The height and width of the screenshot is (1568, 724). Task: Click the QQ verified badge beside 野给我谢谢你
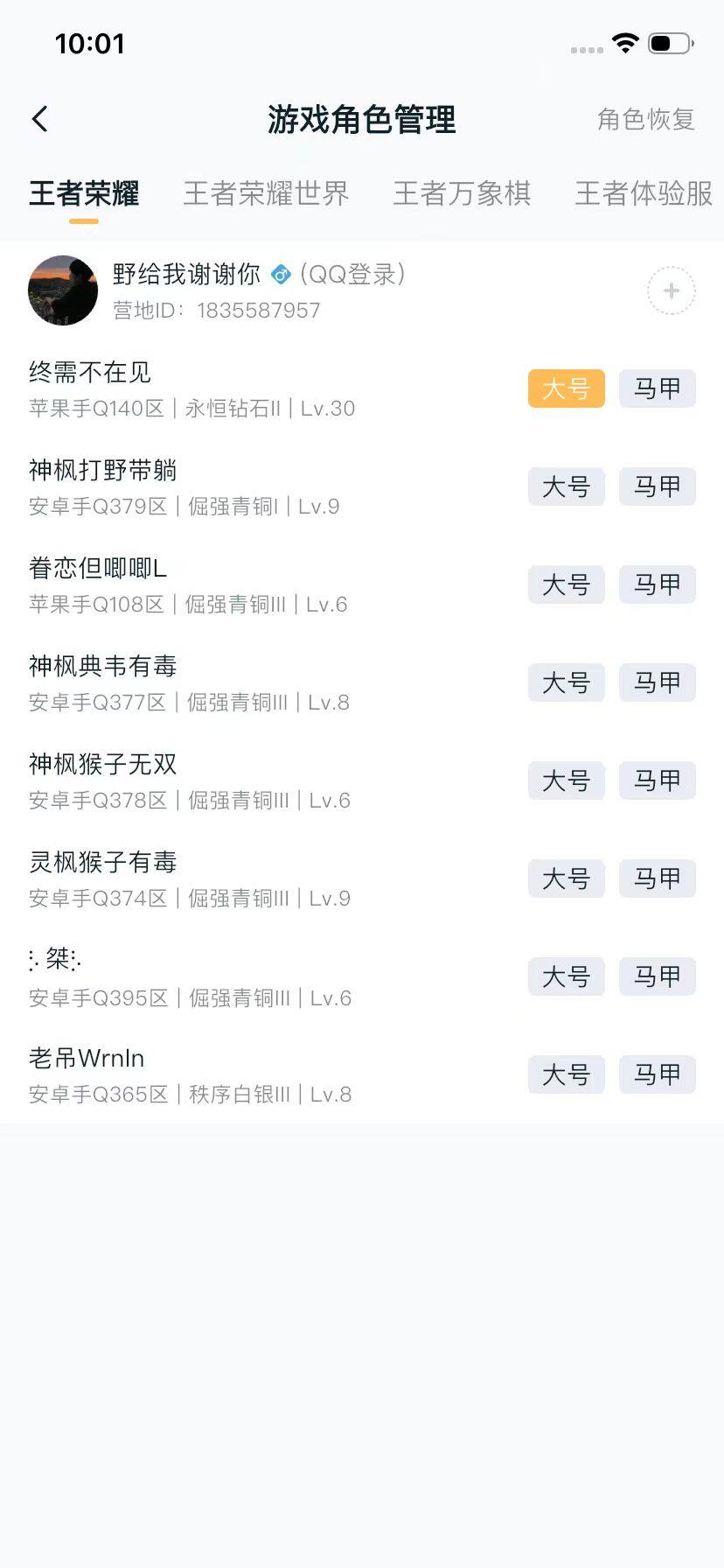[x=280, y=274]
